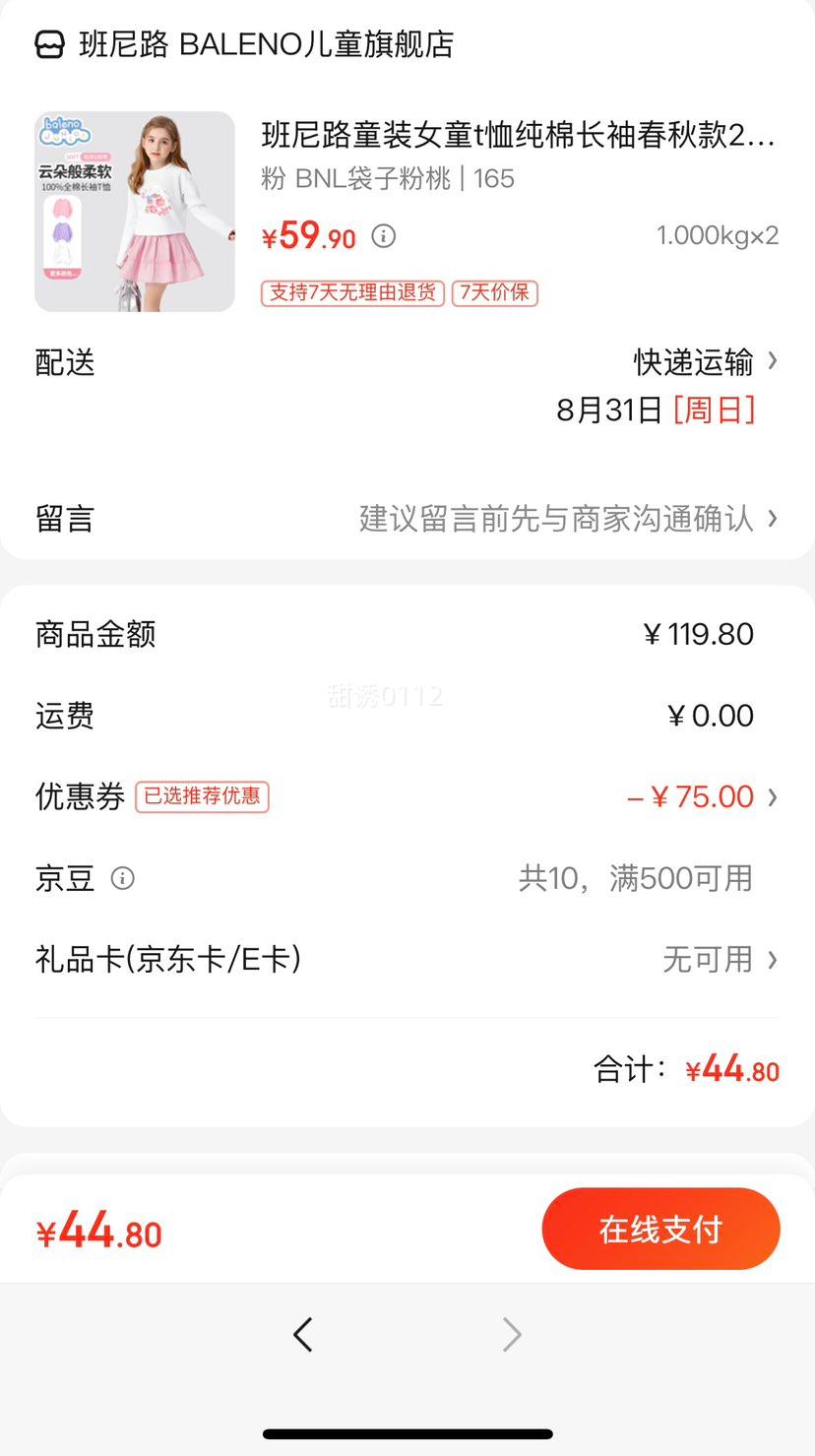Tap 在线支付 to pay online
This screenshot has width=815, height=1456.
tap(660, 1229)
